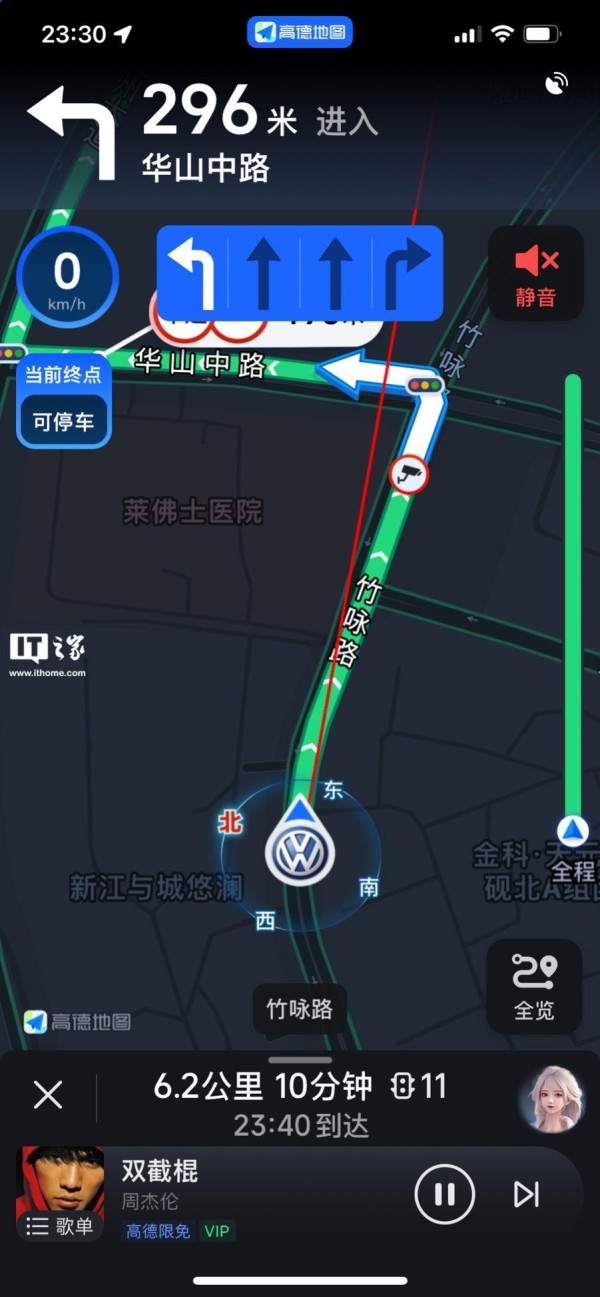The height and width of the screenshot is (1297, 600).
Task: Tap the speed camera icon on route
Action: click(x=409, y=475)
